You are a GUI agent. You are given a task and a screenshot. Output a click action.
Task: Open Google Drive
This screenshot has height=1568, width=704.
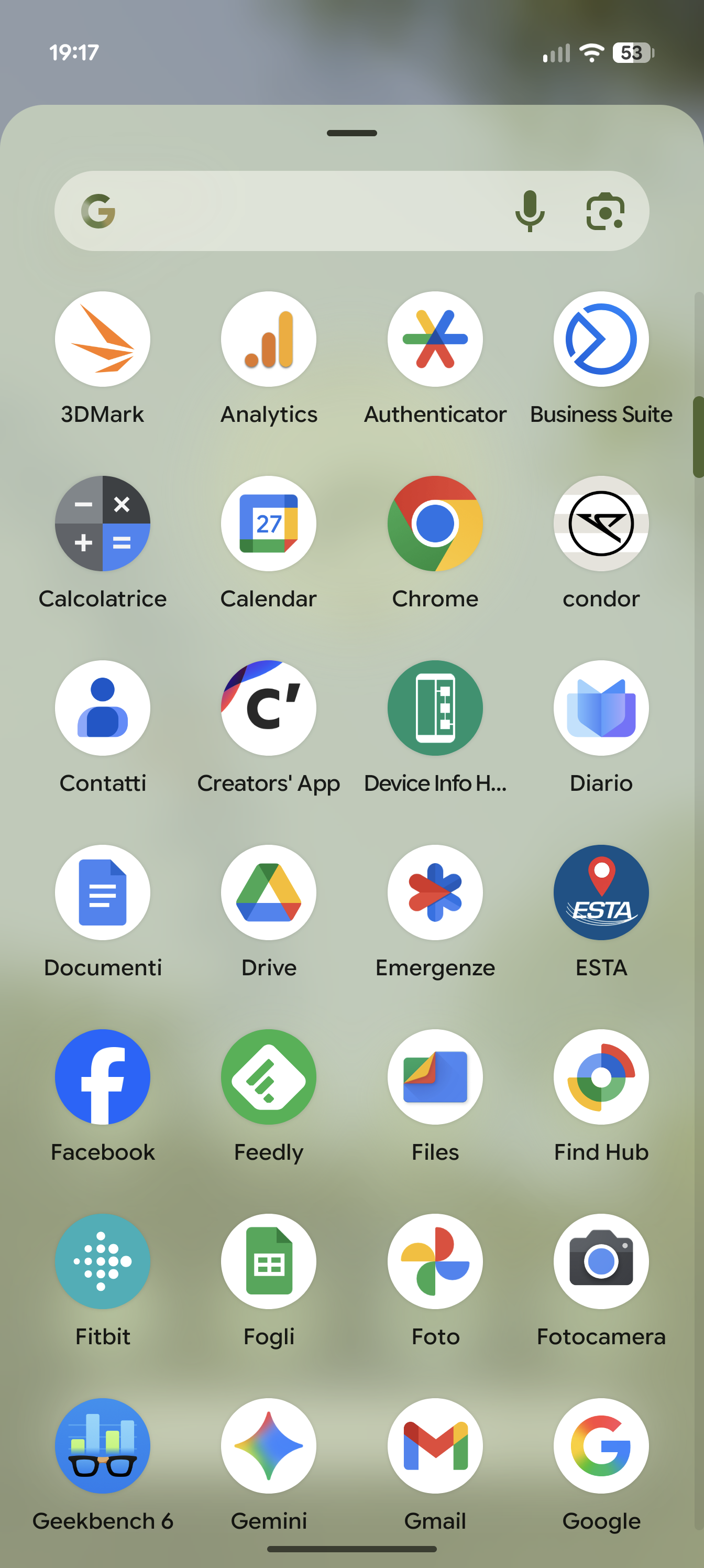(268, 892)
